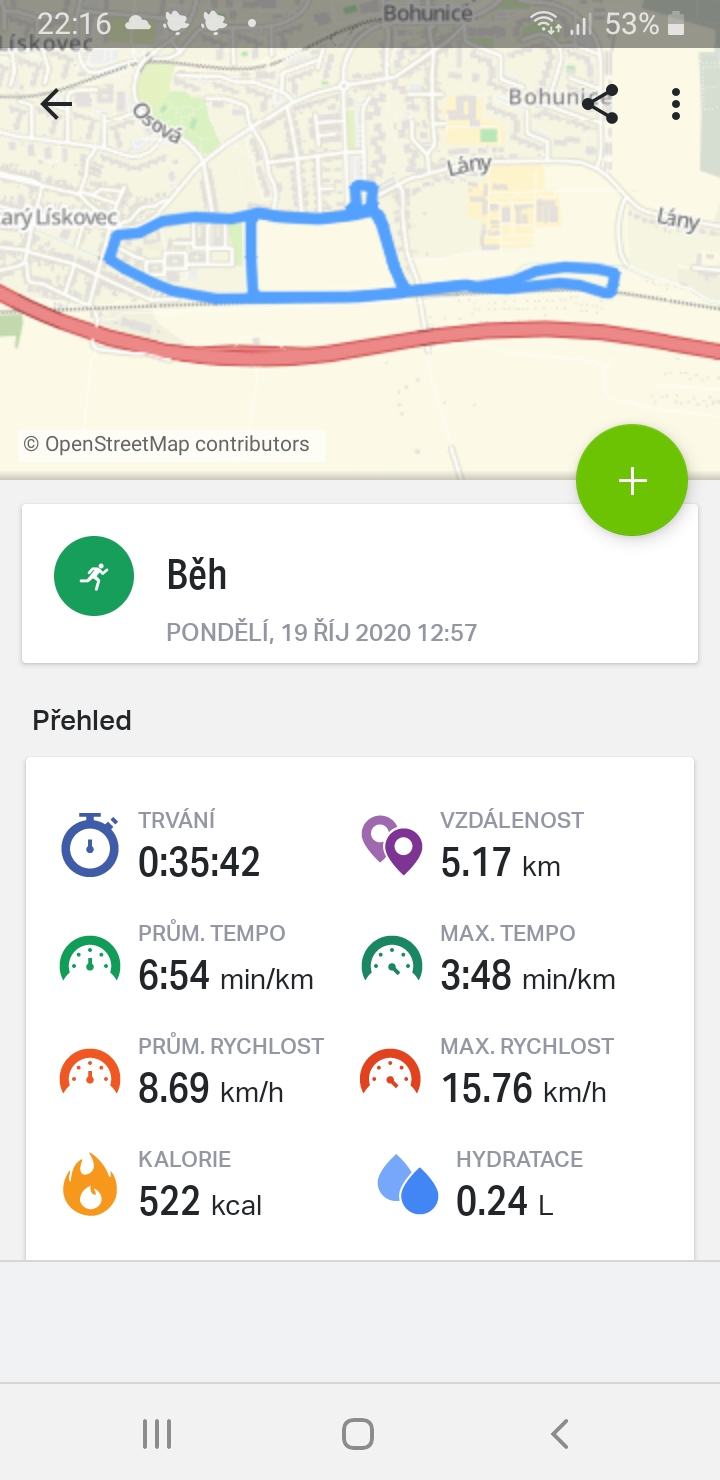
Task: Share this run workout
Action: pos(600,104)
